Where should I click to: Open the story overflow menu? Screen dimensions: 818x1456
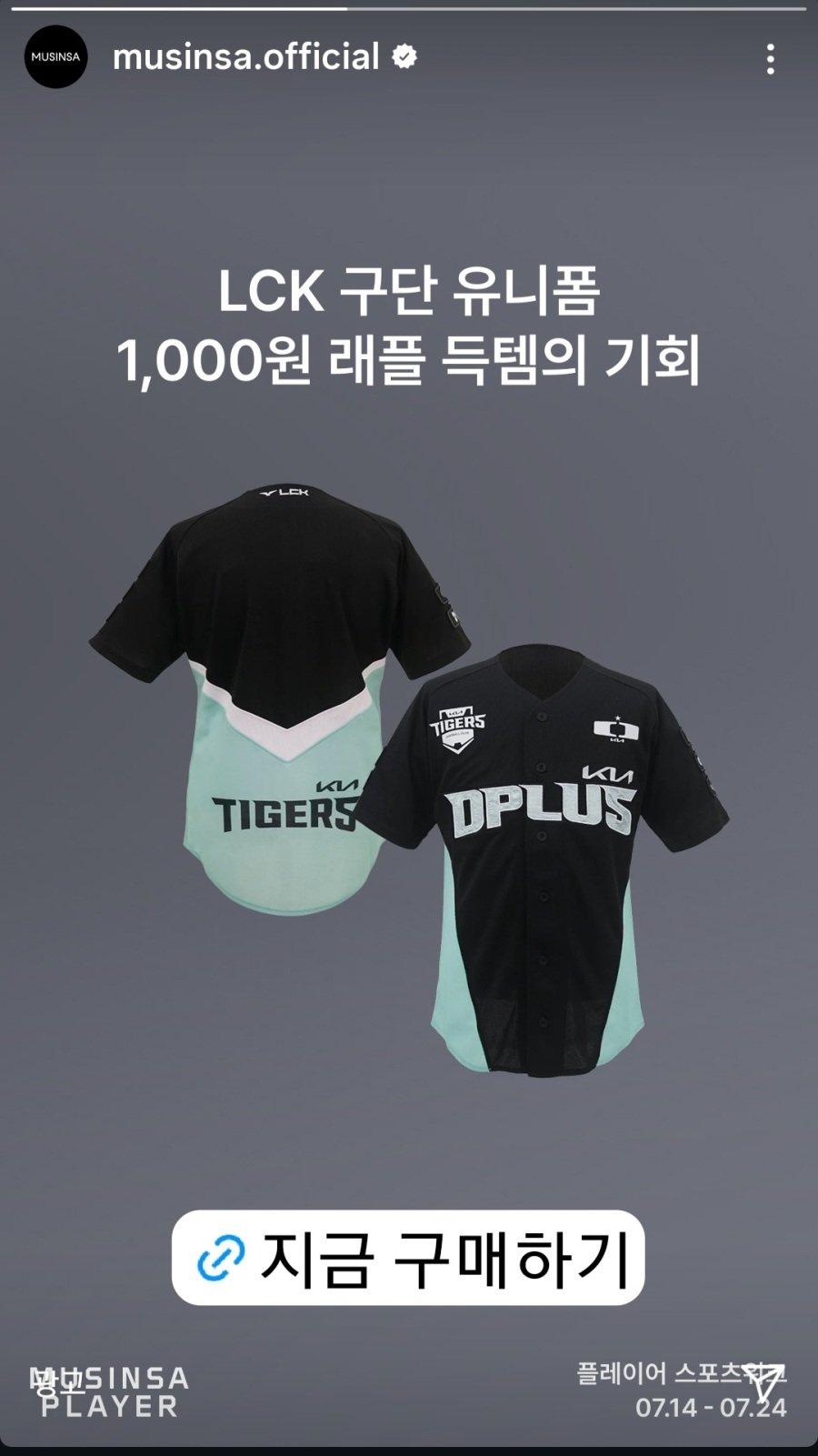[770, 59]
